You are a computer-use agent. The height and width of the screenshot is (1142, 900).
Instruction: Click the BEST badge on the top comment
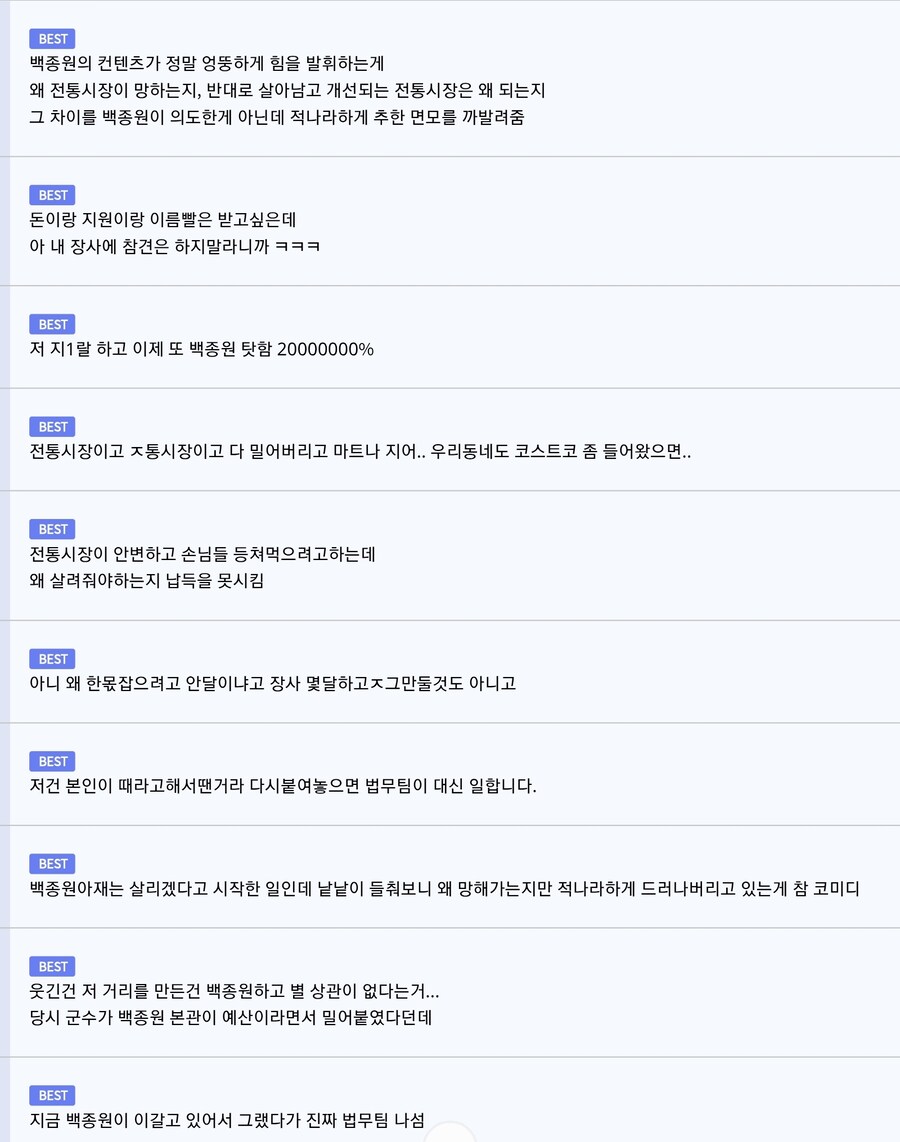pyautogui.click(x=52, y=38)
